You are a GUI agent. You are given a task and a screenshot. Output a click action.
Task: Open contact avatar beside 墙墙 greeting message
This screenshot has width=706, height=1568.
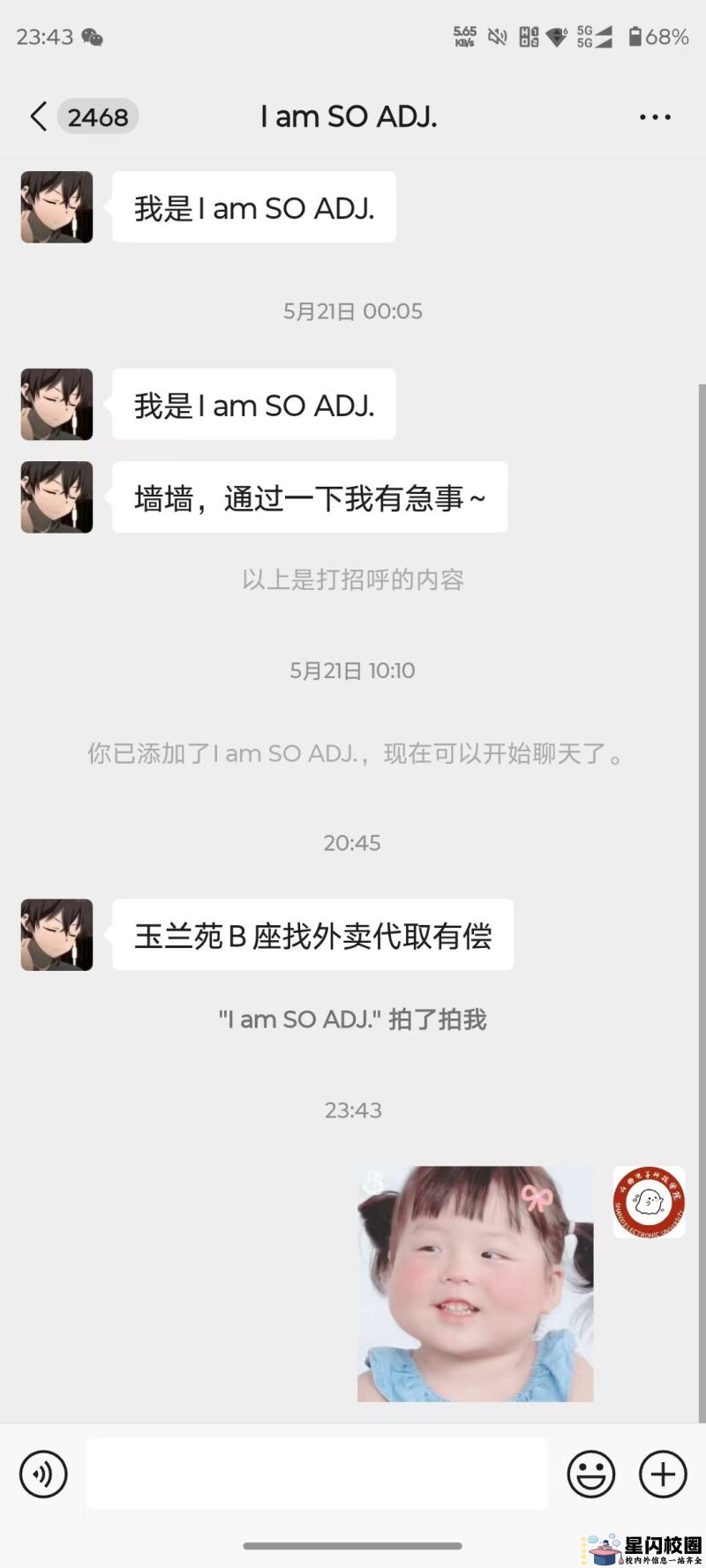[x=56, y=497]
